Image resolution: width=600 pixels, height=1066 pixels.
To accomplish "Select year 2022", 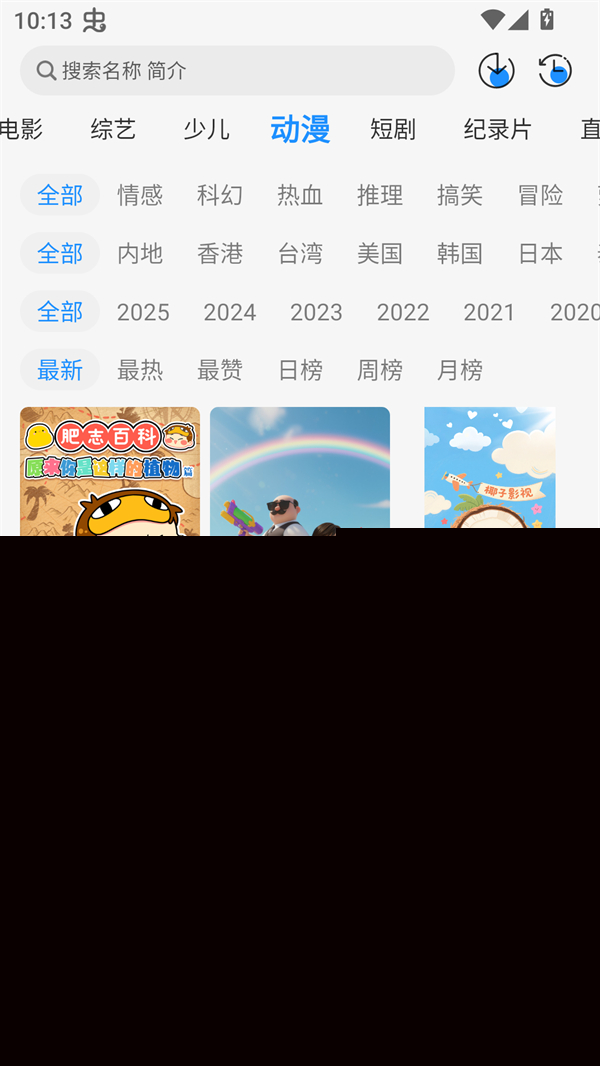I will click(403, 312).
